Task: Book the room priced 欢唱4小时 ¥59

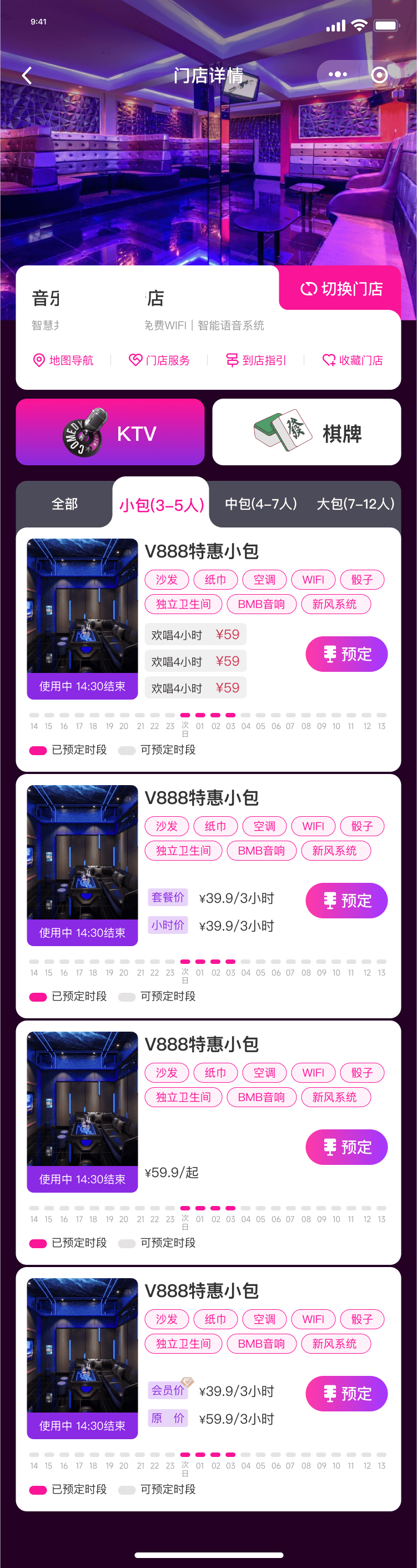Action: click(346, 654)
